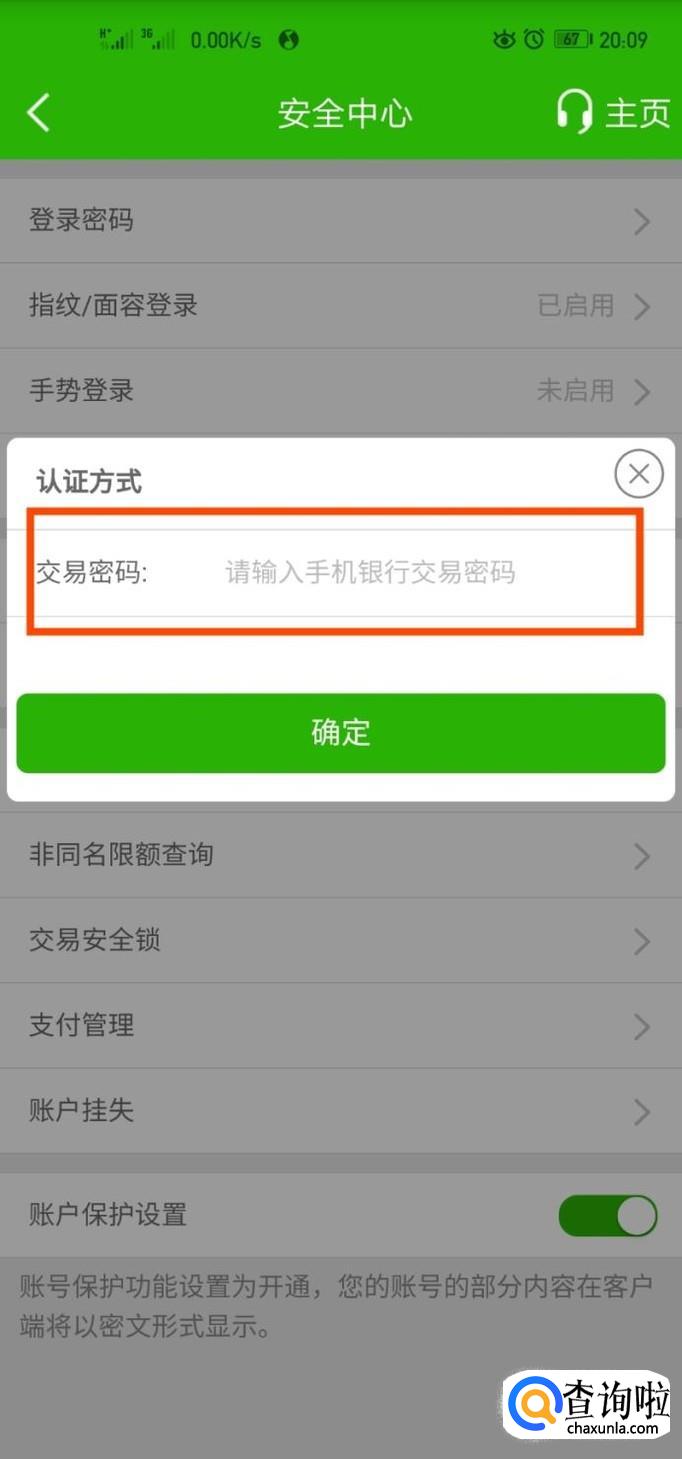The image size is (682, 1459).
Task: Open 非同名限额查询
Action: pyautogui.click(x=340, y=856)
